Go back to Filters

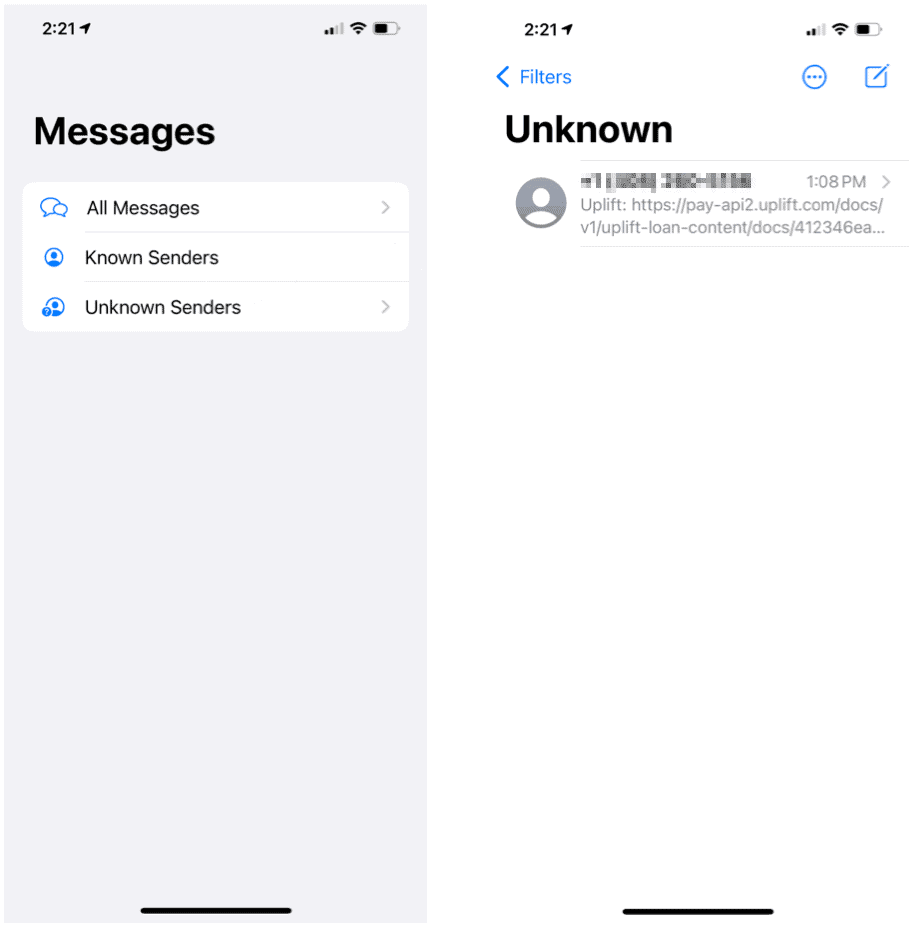(534, 77)
